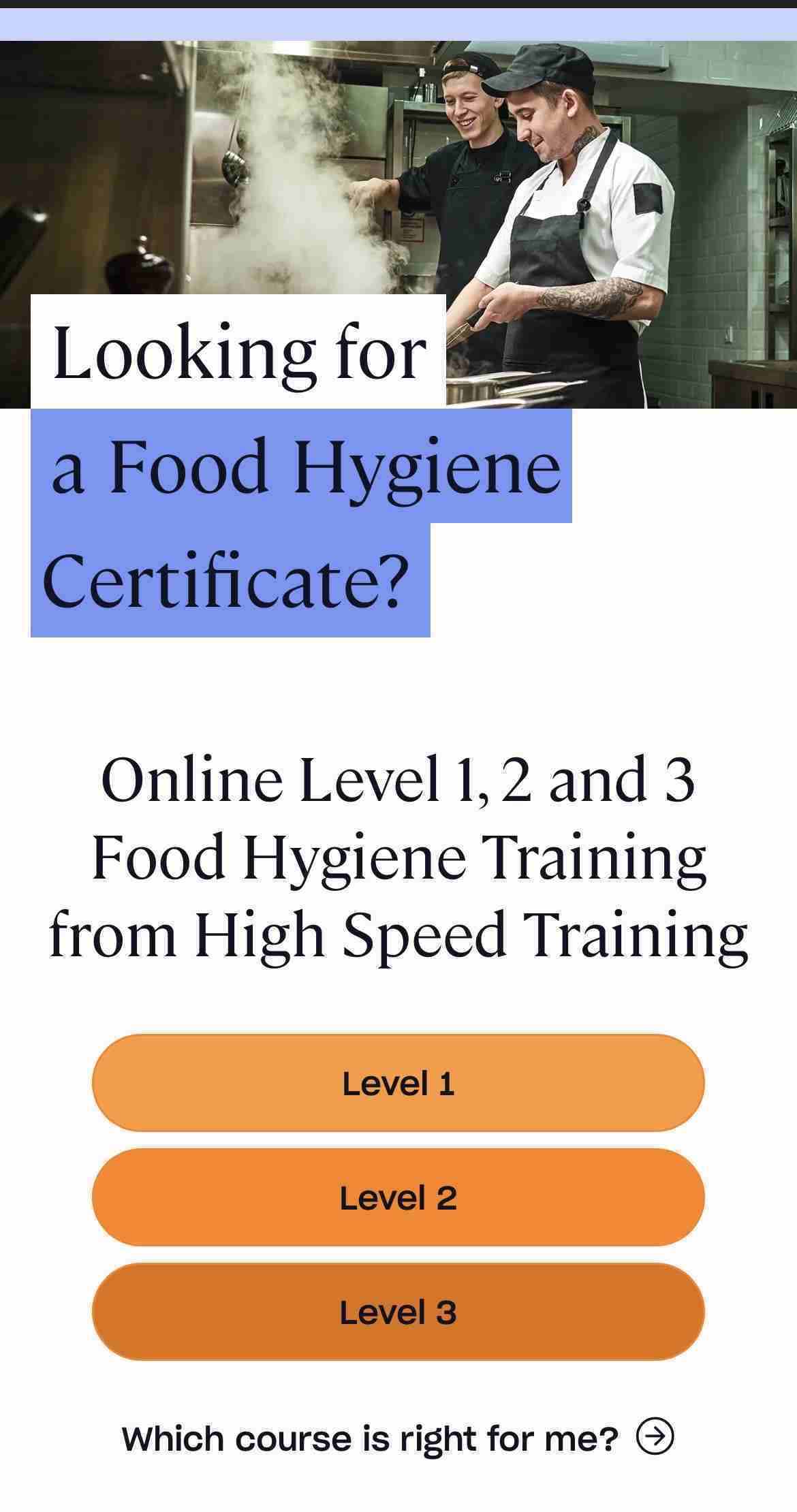Select the Level 1 course button
797x1512 pixels.
pos(398,1083)
